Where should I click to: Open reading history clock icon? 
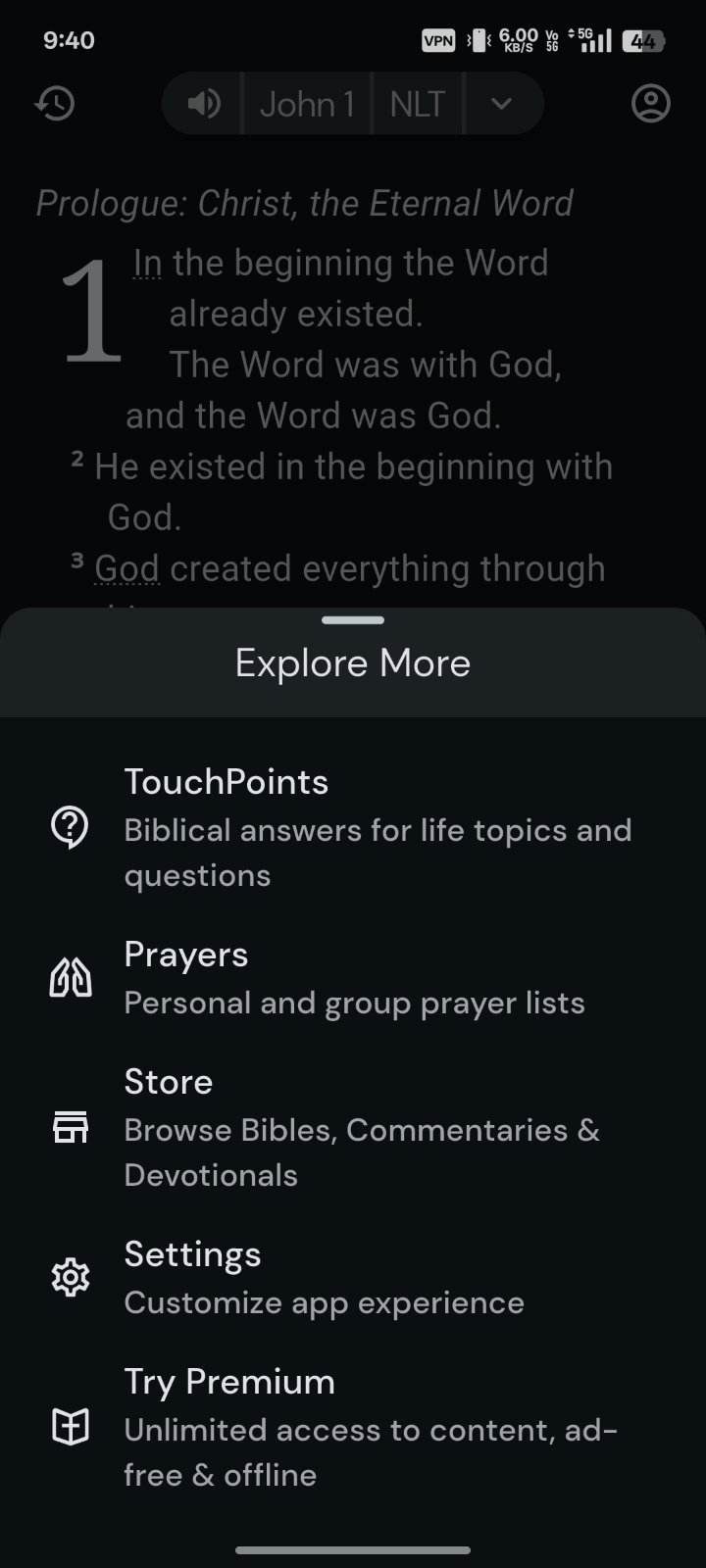[55, 104]
